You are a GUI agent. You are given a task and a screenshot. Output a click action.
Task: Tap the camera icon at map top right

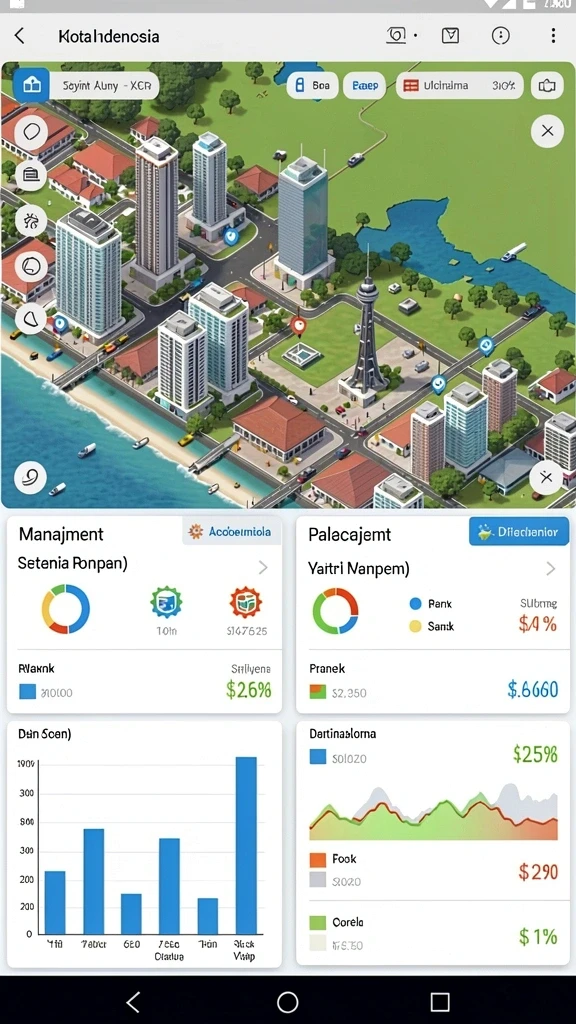pos(547,86)
